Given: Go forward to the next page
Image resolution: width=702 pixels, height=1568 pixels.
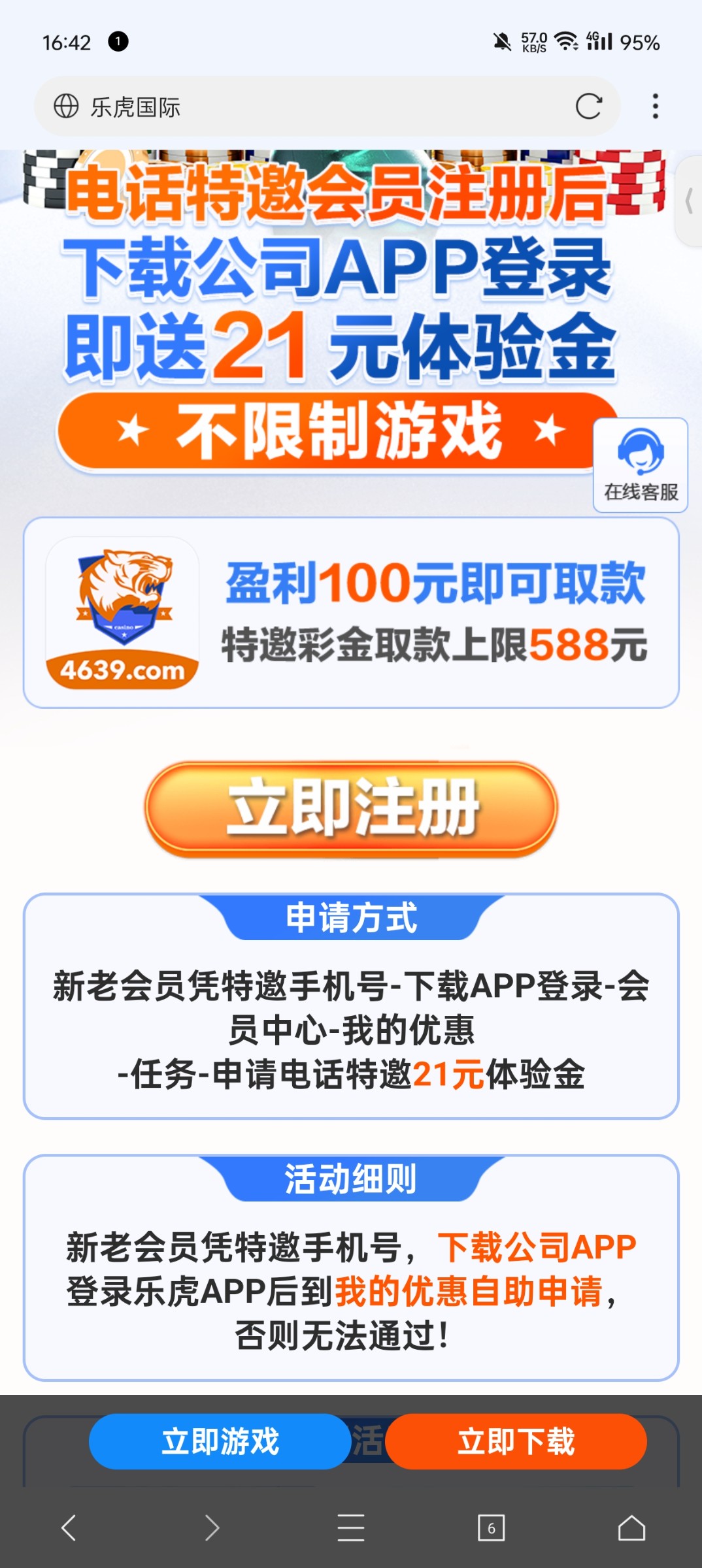Looking at the screenshot, I should click(x=211, y=1527).
